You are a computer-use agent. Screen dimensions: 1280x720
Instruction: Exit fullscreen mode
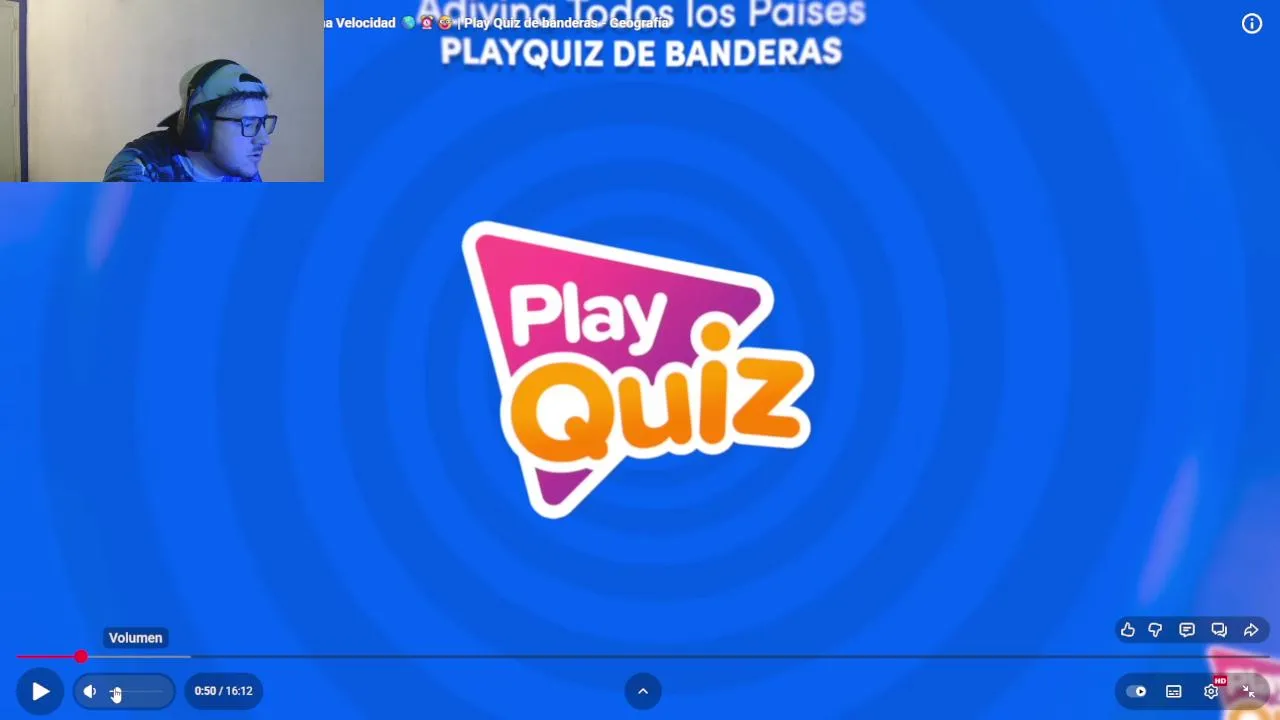click(1248, 691)
